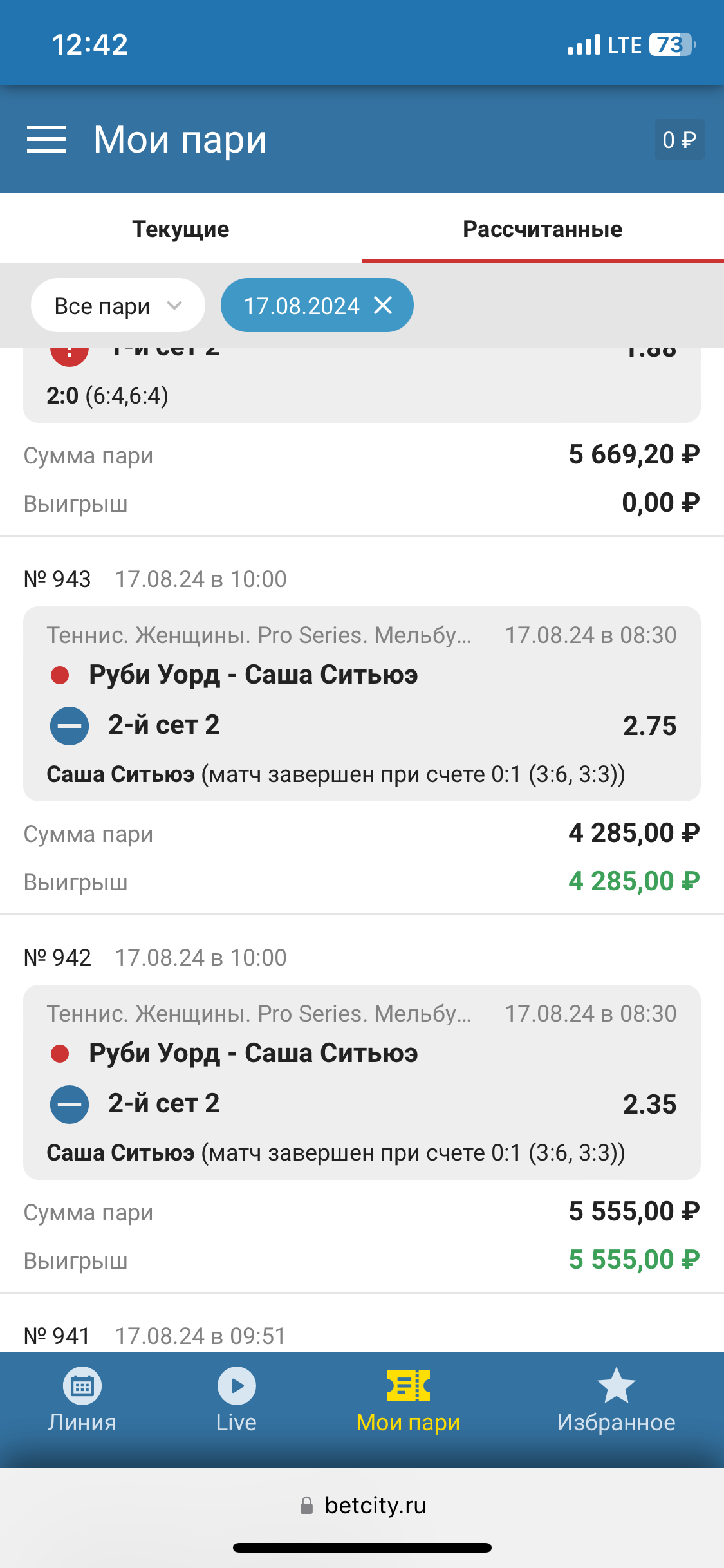The image size is (724, 1568).
Task: Select the Рассчитанные tab
Action: coord(543,229)
